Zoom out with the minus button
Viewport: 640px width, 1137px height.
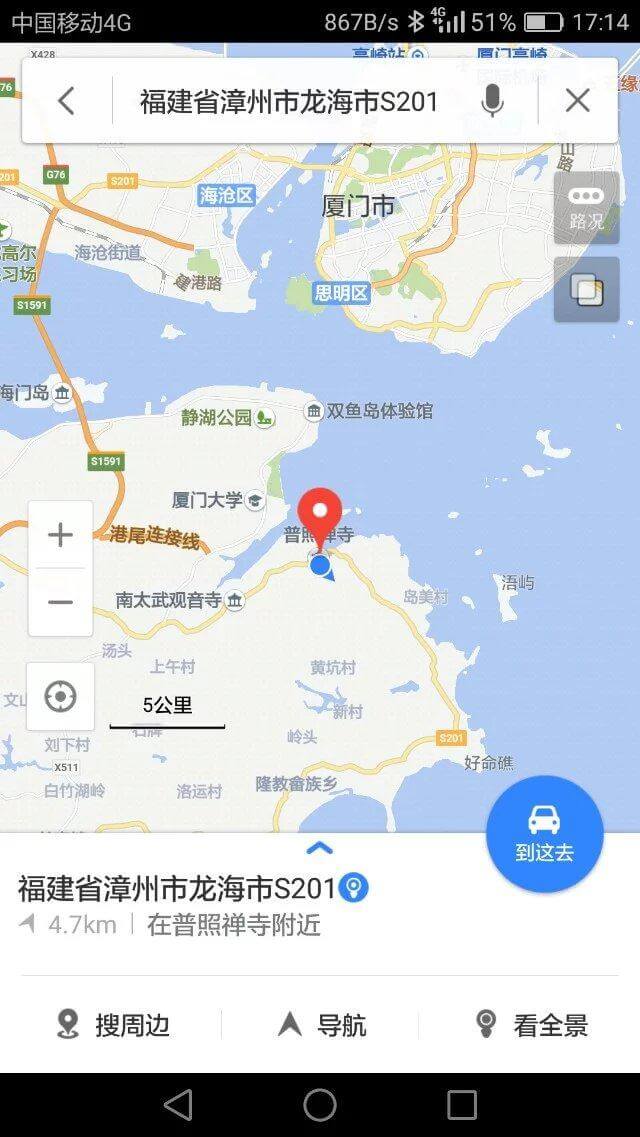(x=61, y=602)
